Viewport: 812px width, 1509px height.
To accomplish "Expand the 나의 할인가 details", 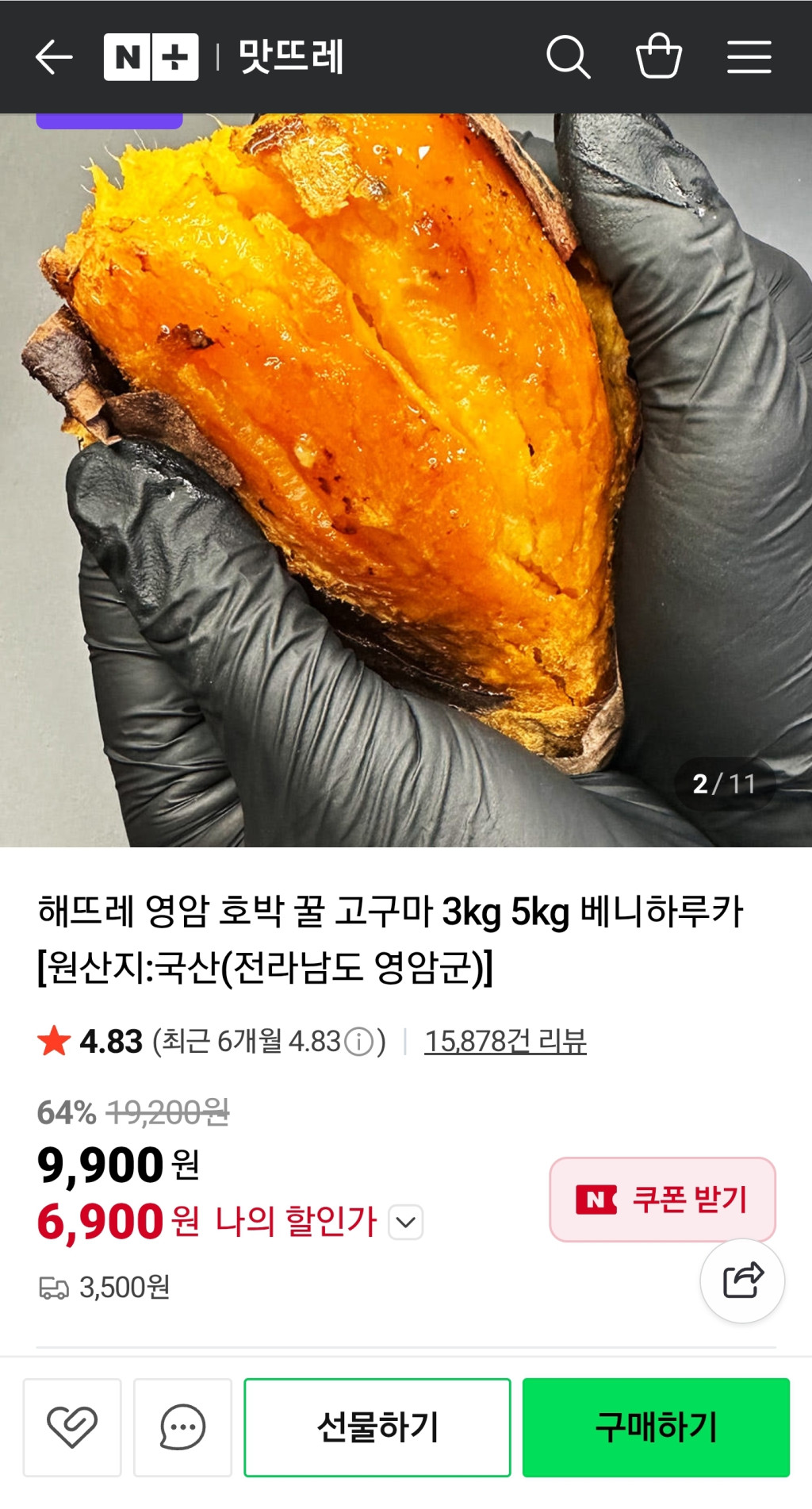I will coord(406,1222).
